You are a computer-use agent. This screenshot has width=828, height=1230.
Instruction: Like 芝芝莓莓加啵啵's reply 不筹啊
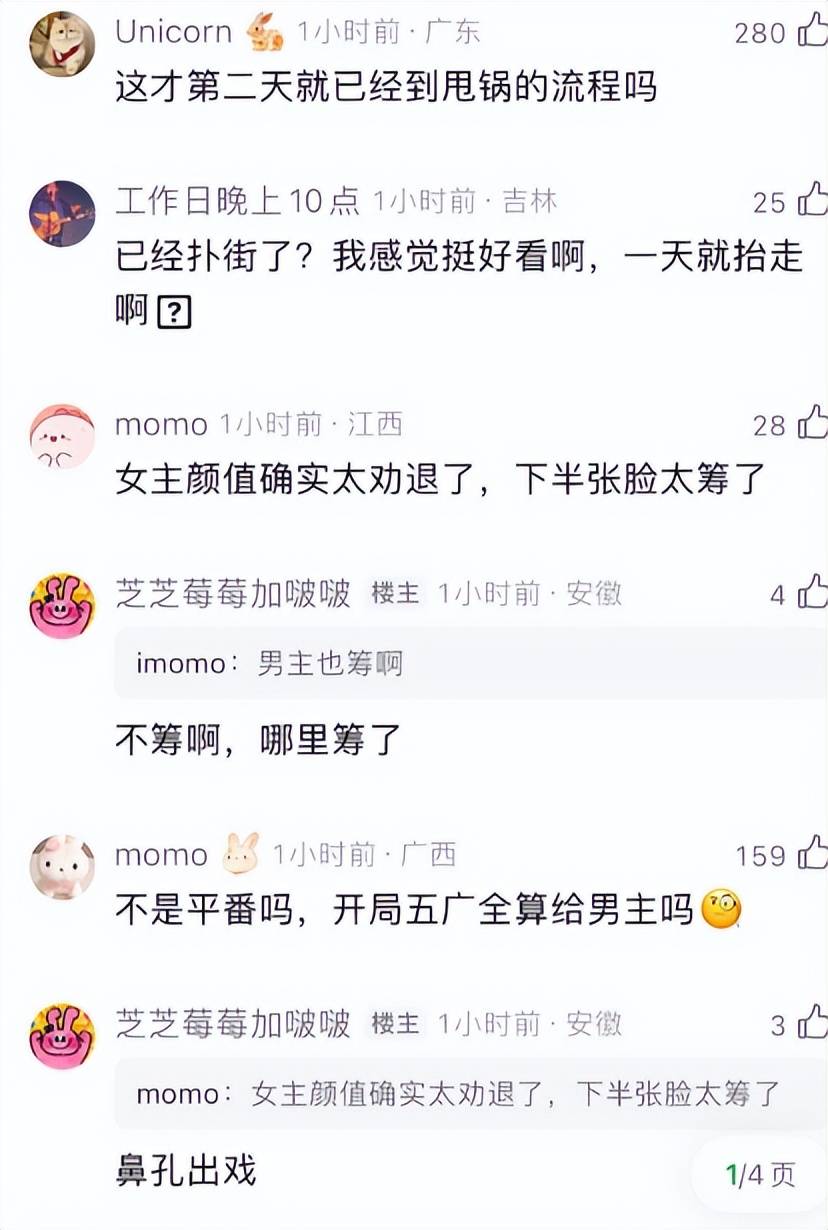[812, 594]
